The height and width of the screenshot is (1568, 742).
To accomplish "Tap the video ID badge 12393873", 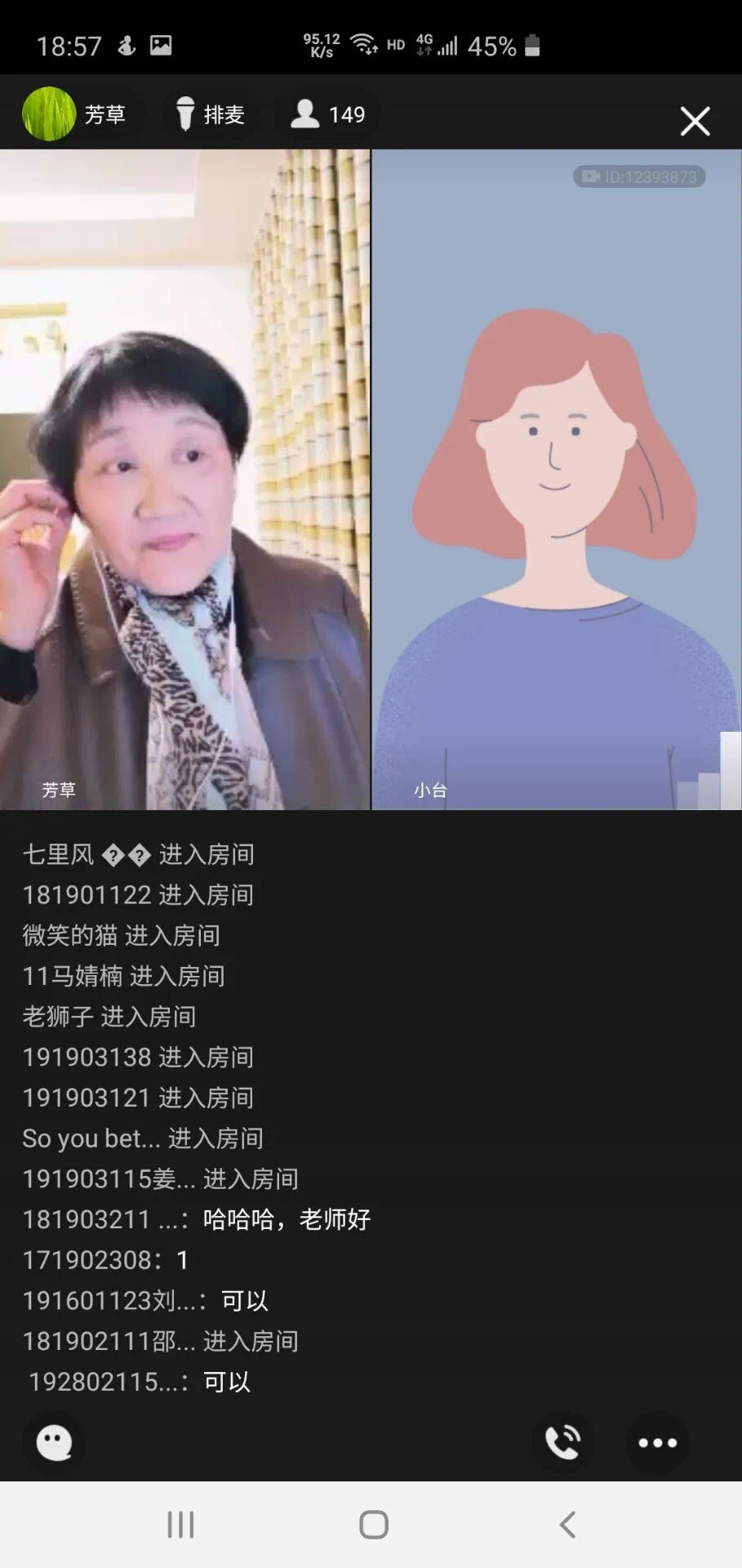I will 639,176.
